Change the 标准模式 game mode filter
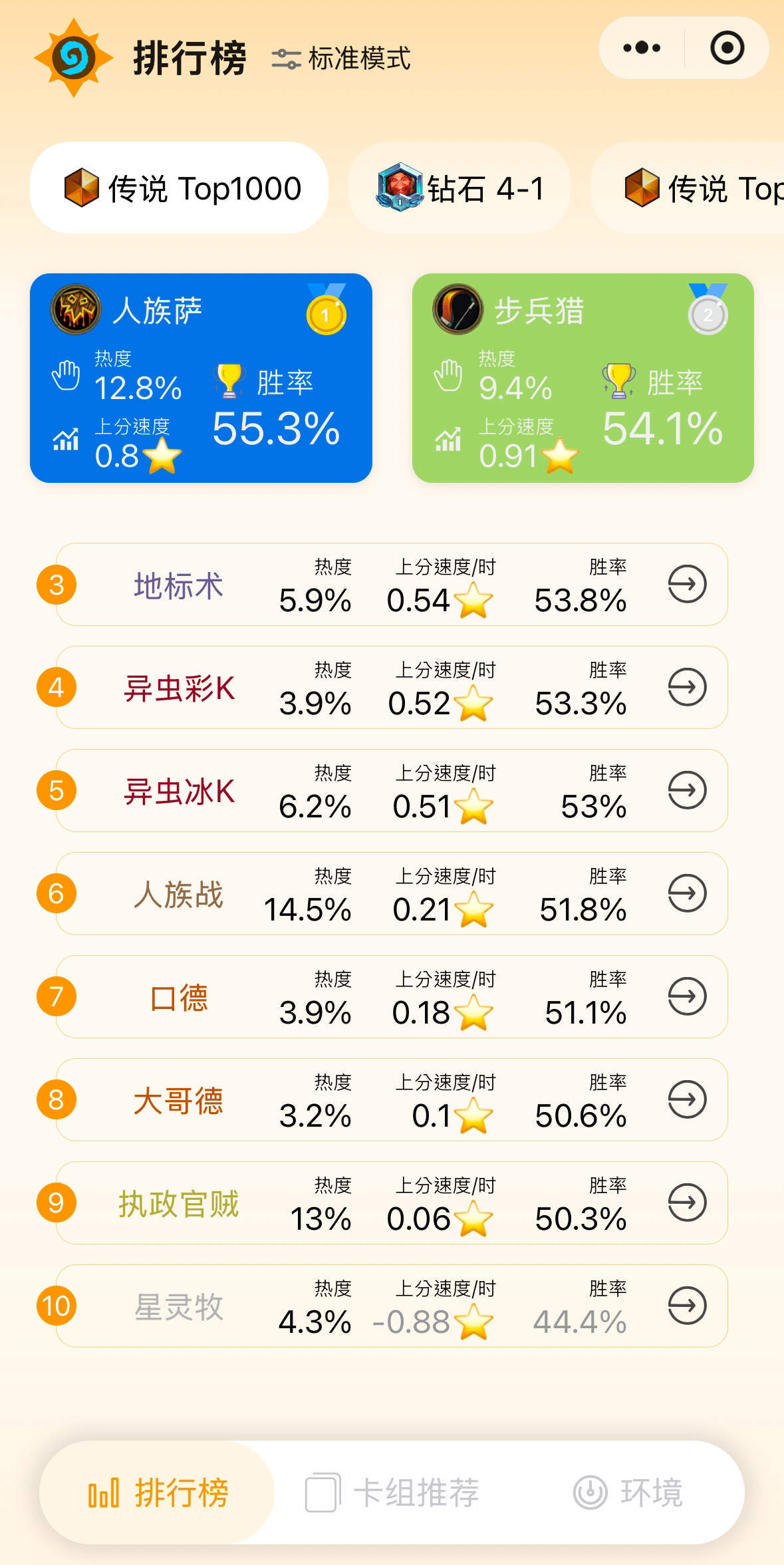784x1565 pixels. tap(341, 59)
